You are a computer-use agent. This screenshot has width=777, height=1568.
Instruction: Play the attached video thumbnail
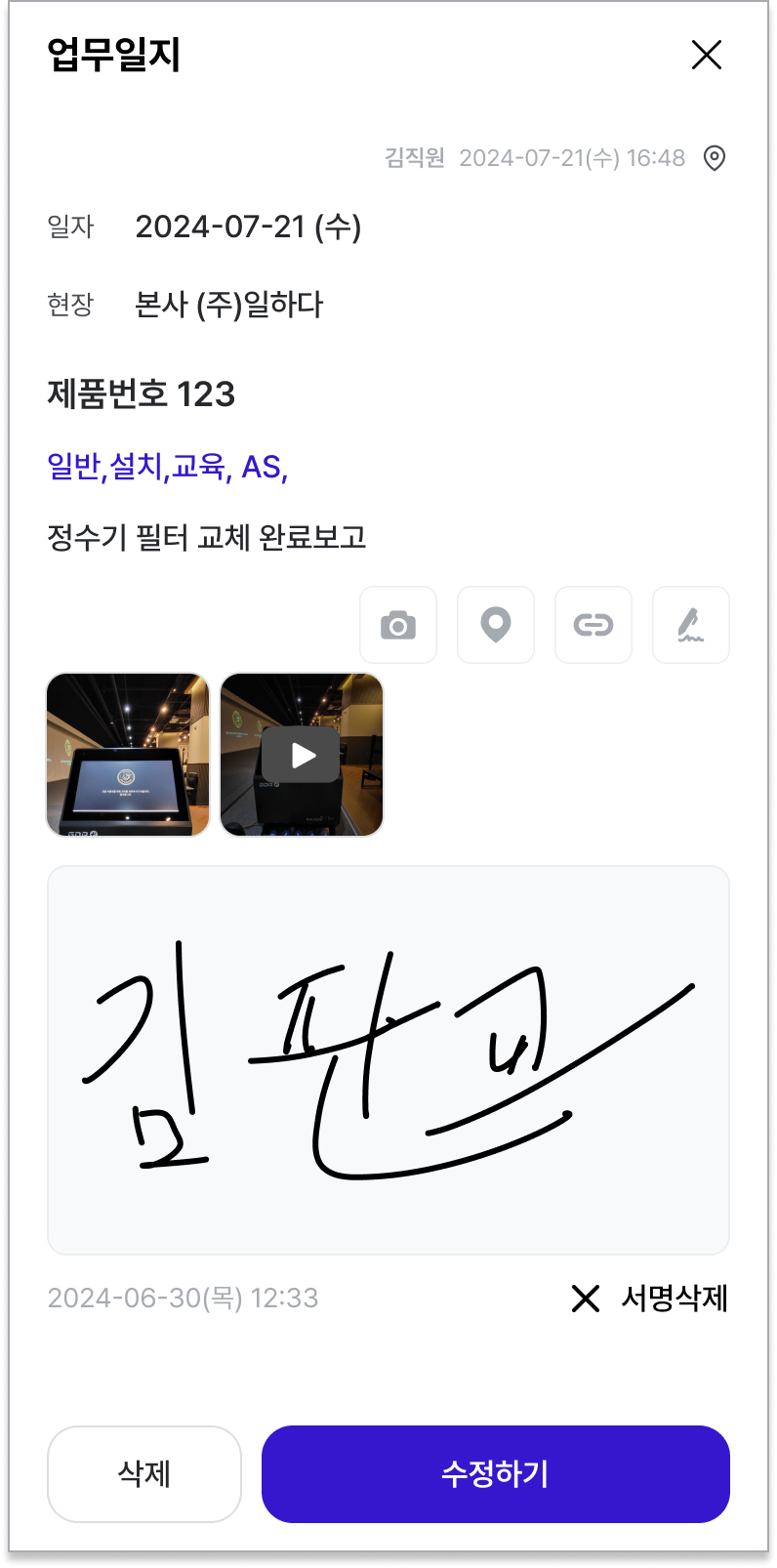(302, 755)
